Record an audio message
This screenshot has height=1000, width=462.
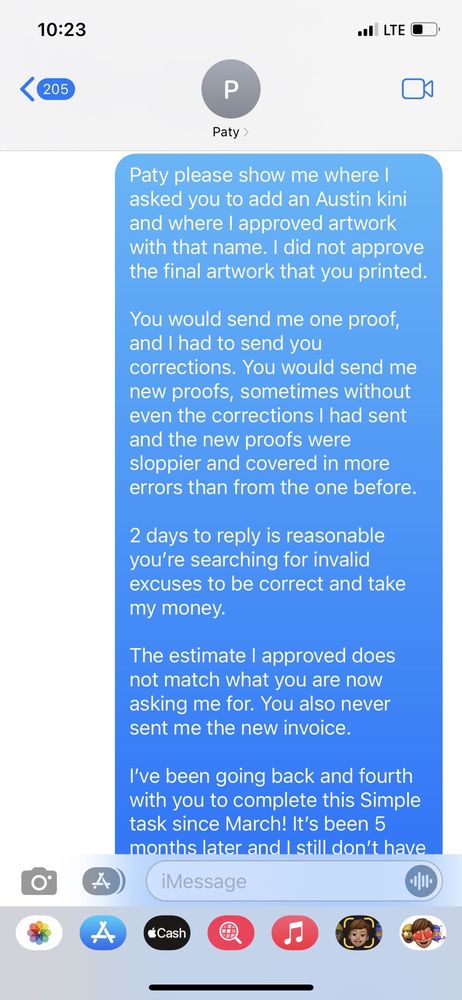421,881
